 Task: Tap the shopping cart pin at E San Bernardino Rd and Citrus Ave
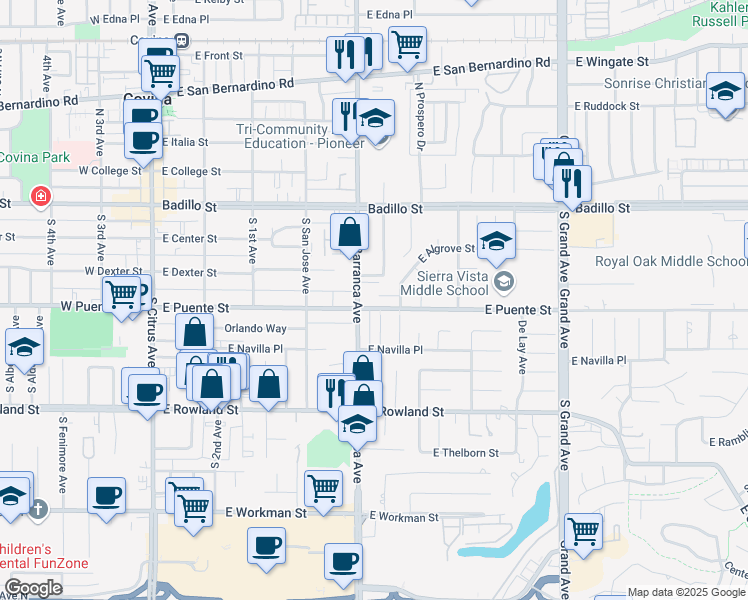[x=161, y=77]
